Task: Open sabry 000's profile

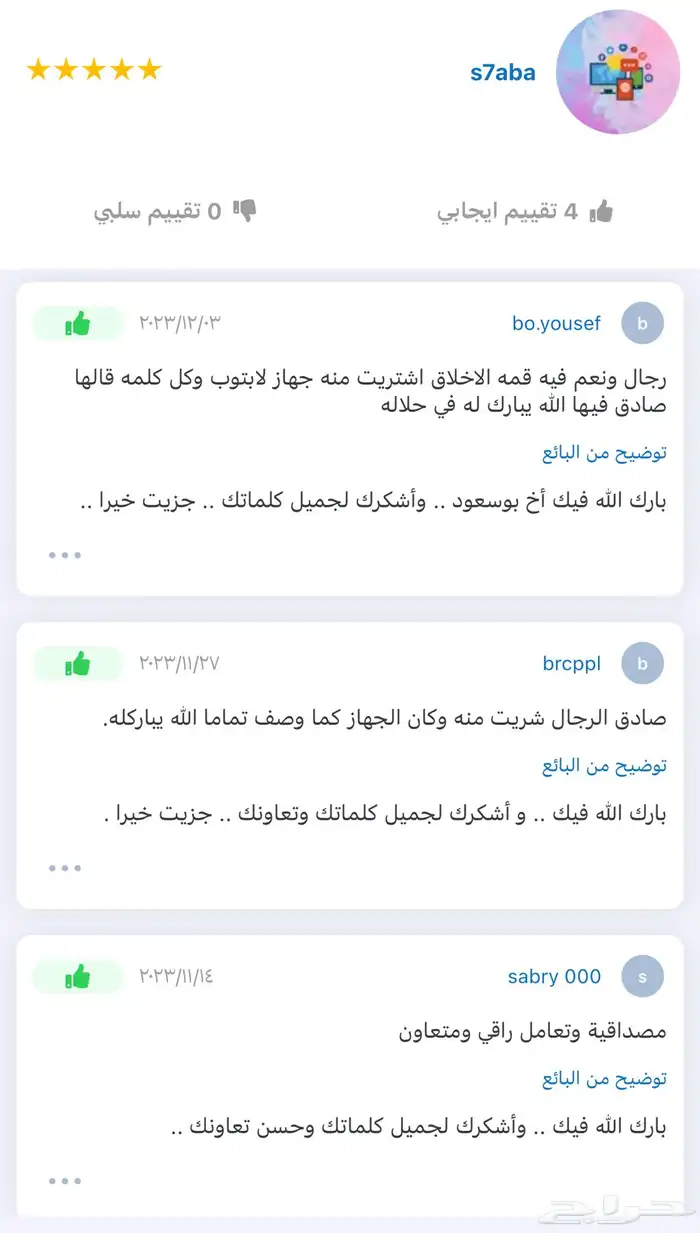Action: tap(554, 976)
